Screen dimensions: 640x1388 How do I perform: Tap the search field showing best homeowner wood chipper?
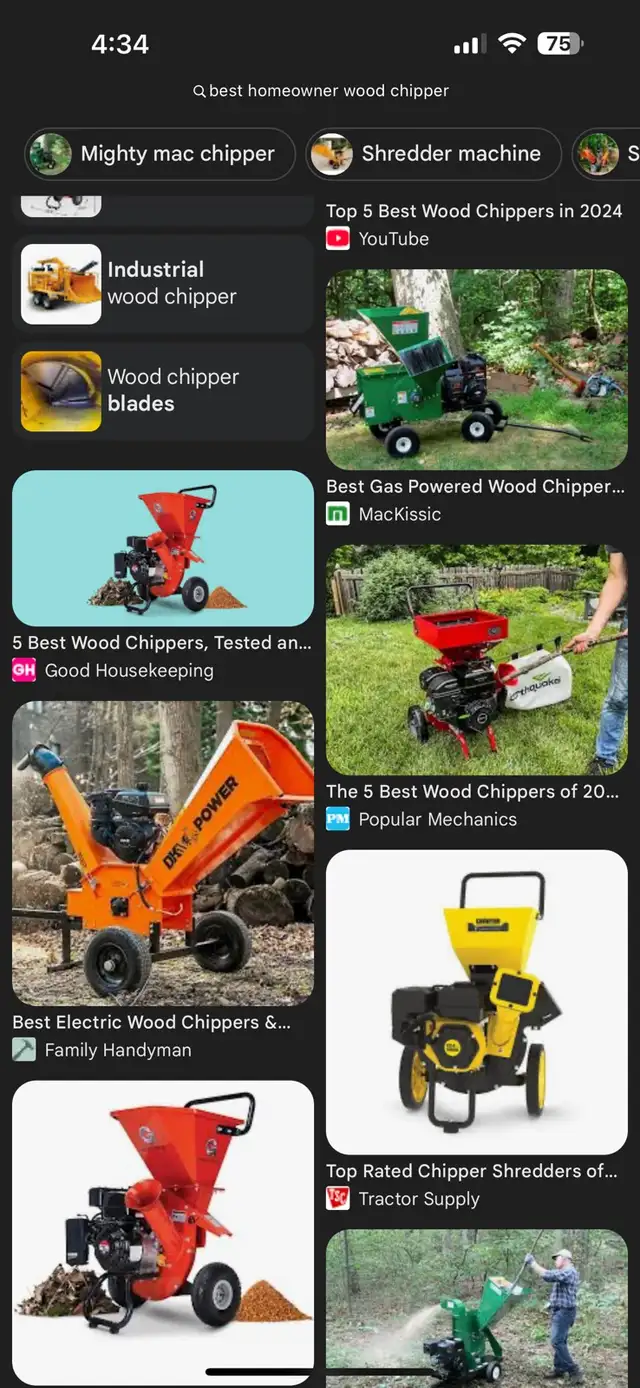(320, 91)
